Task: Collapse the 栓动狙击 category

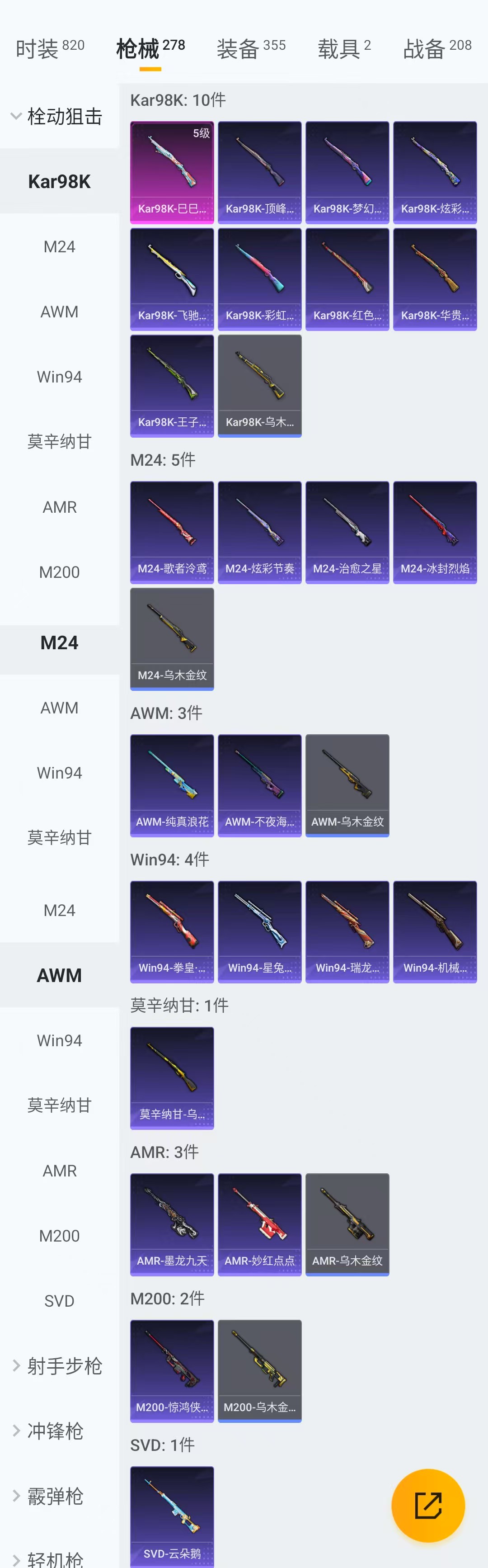Action: tap(56, 116)
